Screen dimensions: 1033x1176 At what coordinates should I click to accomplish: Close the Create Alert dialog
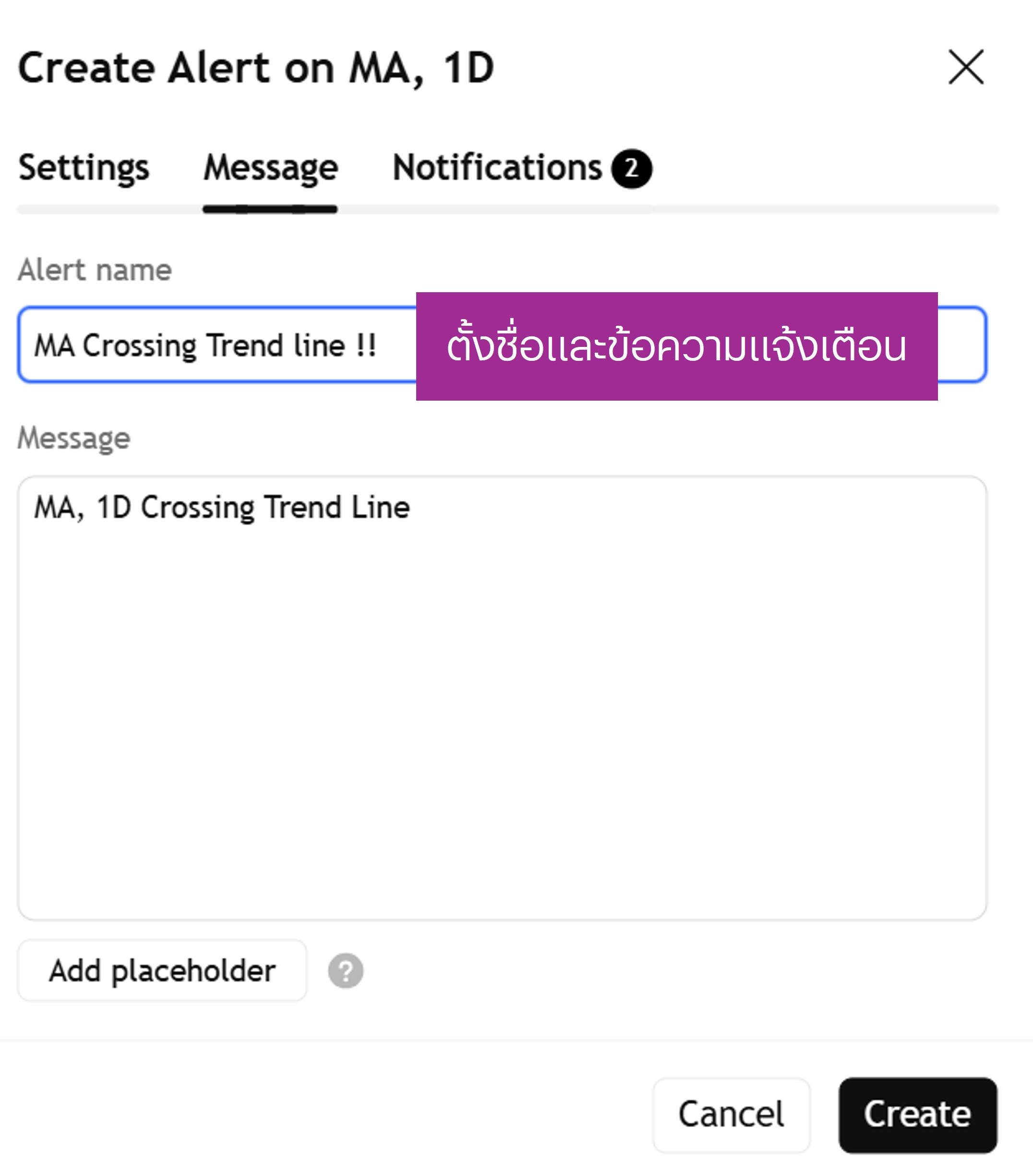(x=966, y=67)
